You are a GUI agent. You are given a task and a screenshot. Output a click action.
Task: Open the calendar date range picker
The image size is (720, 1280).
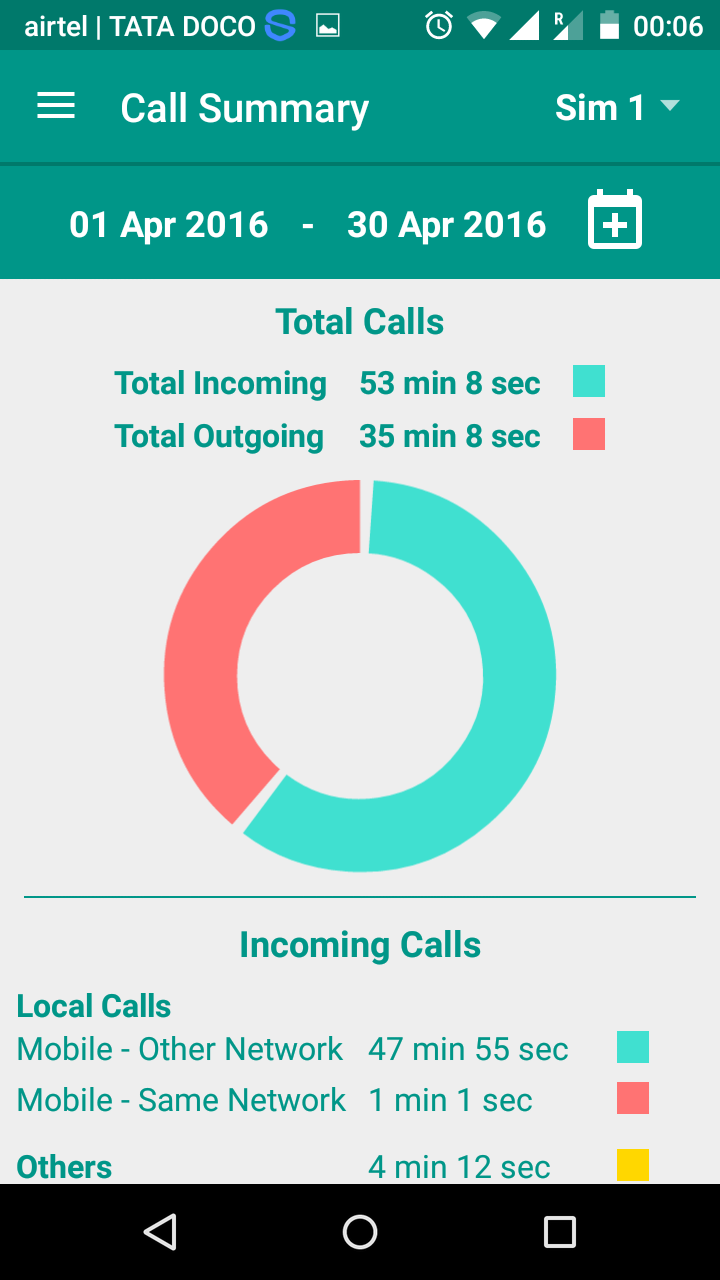[x=614, y=220]
